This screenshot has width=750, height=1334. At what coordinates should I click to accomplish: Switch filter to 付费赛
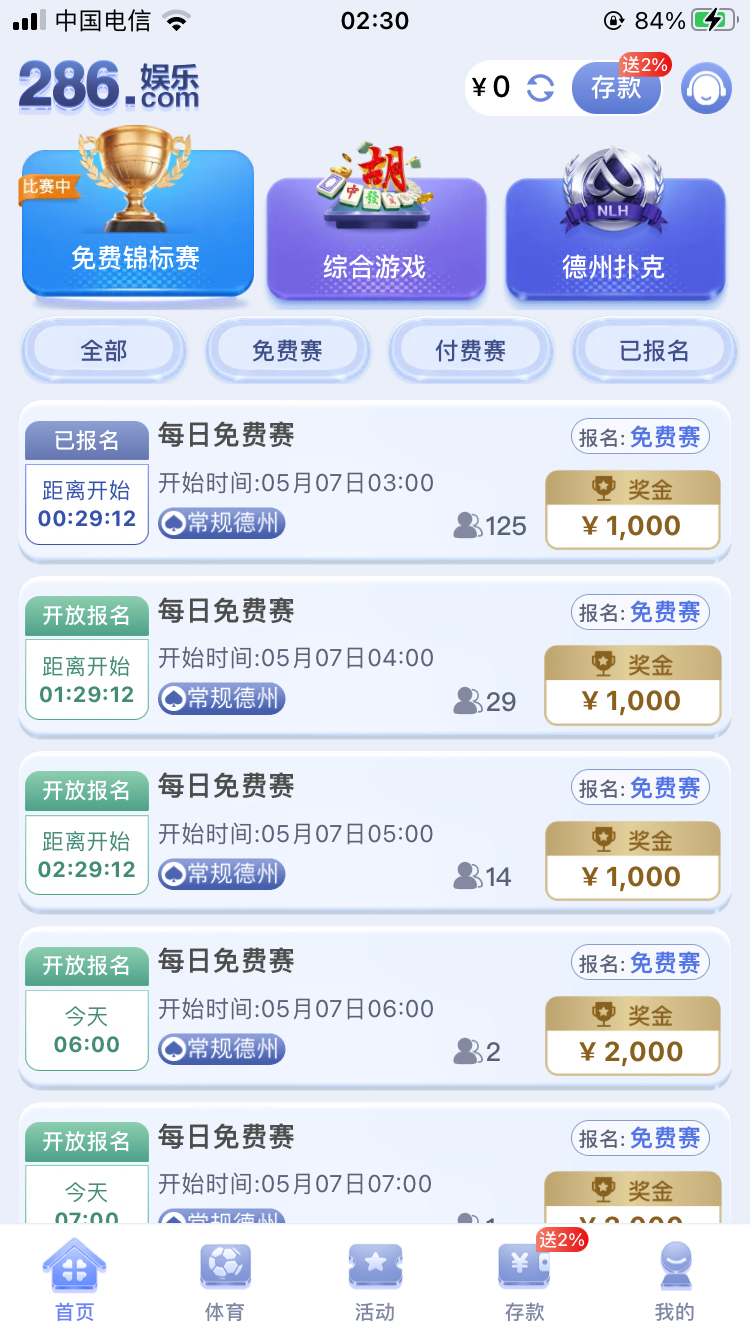pyautogui.click(x=471, y=351)
